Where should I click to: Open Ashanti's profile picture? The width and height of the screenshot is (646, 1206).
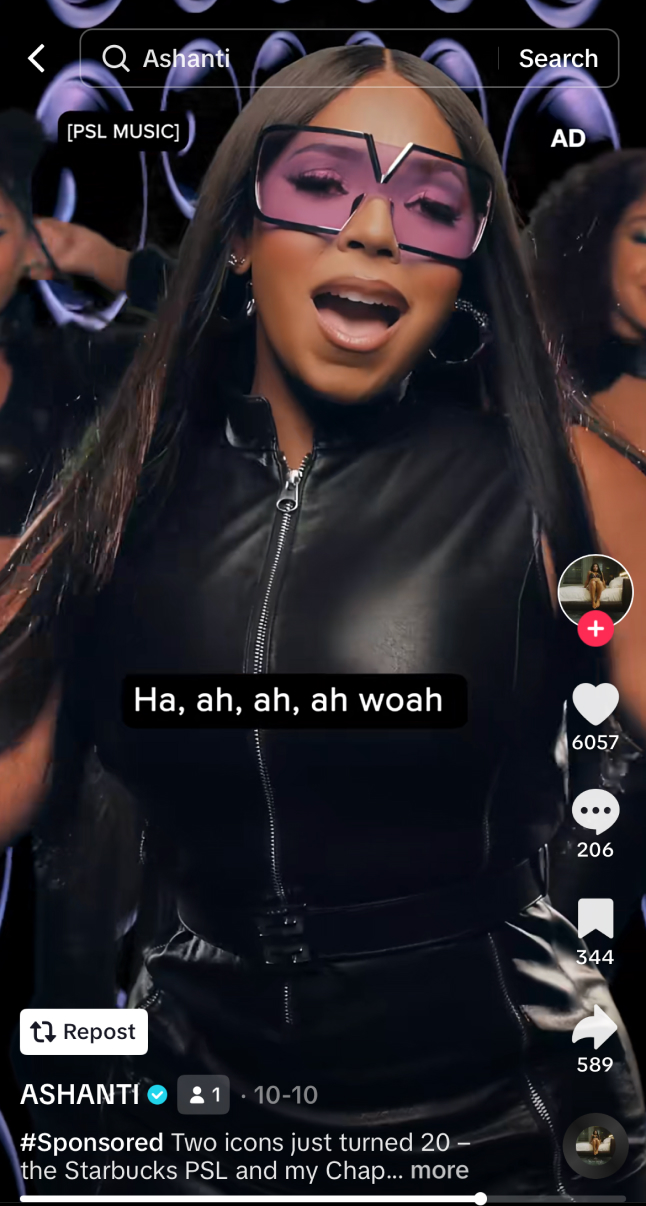click(595, 591)
